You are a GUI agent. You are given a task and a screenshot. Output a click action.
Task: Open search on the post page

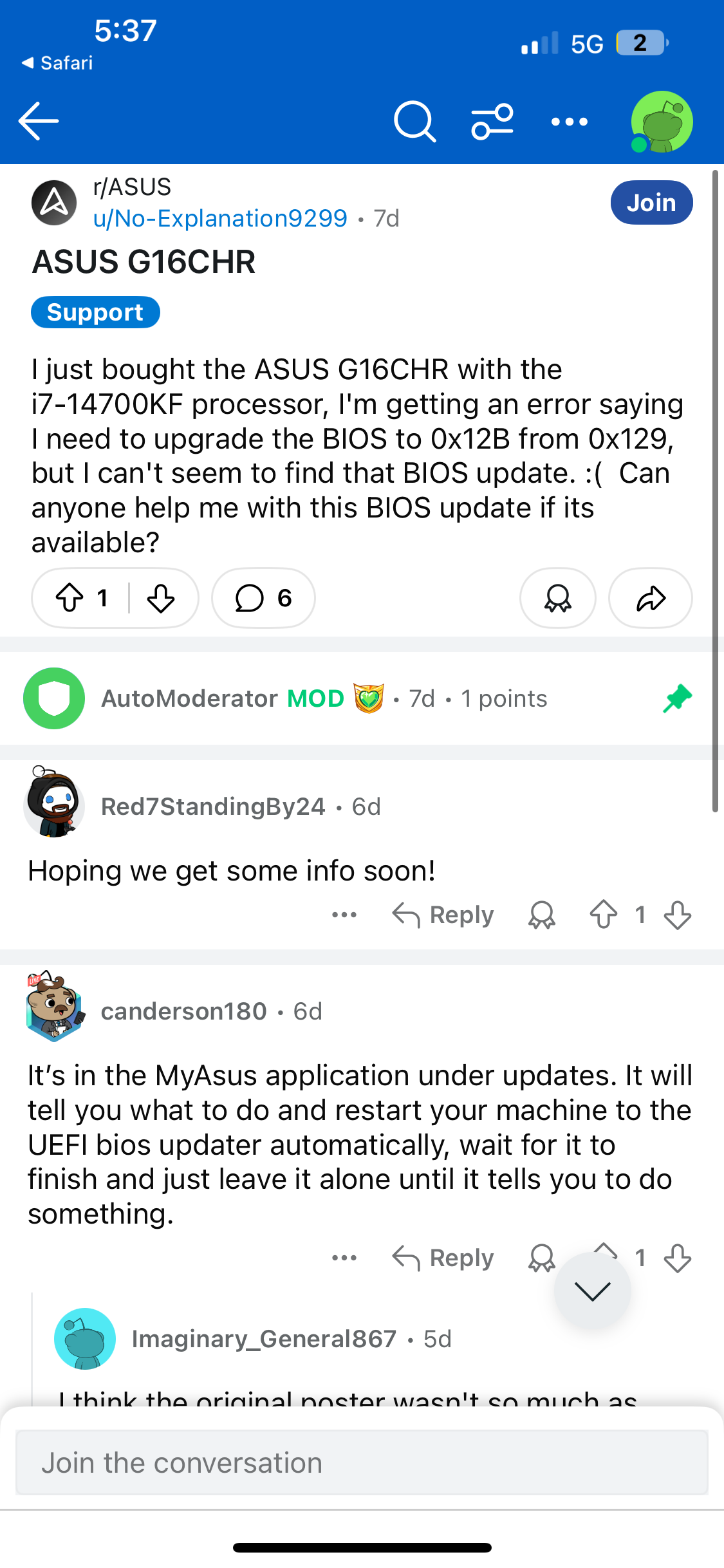pyautogui.click(x=414, y=121)
